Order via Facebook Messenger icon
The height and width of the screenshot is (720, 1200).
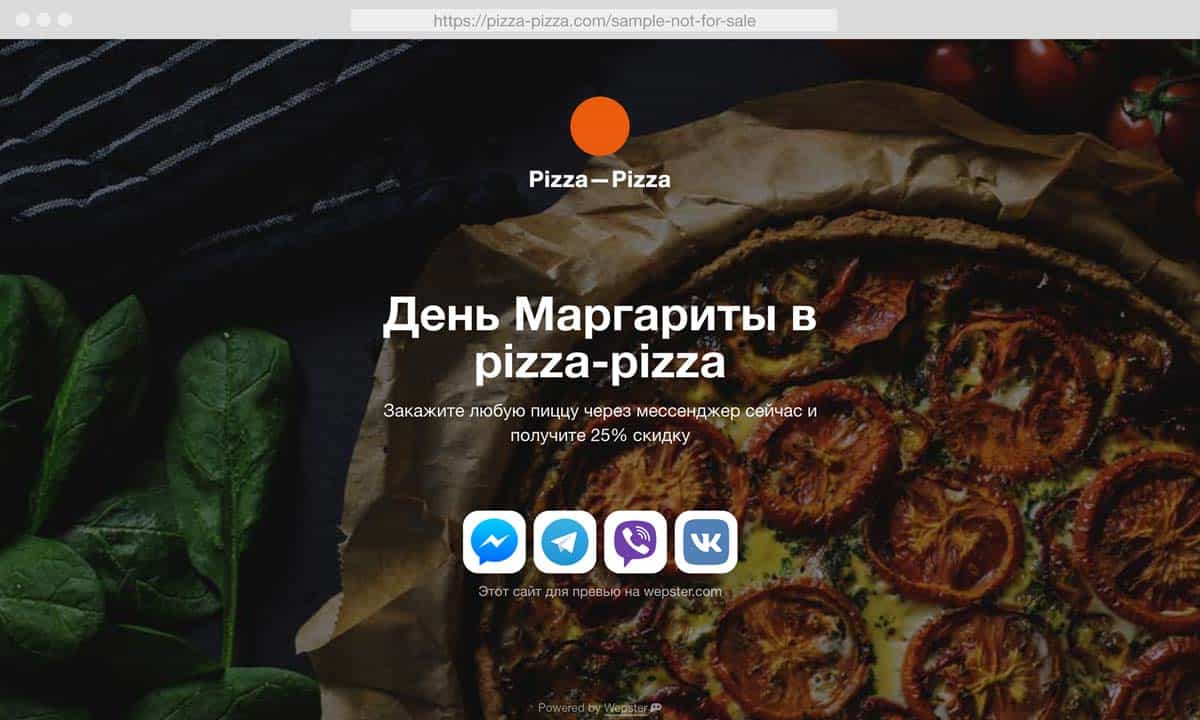tap(494, 542)
